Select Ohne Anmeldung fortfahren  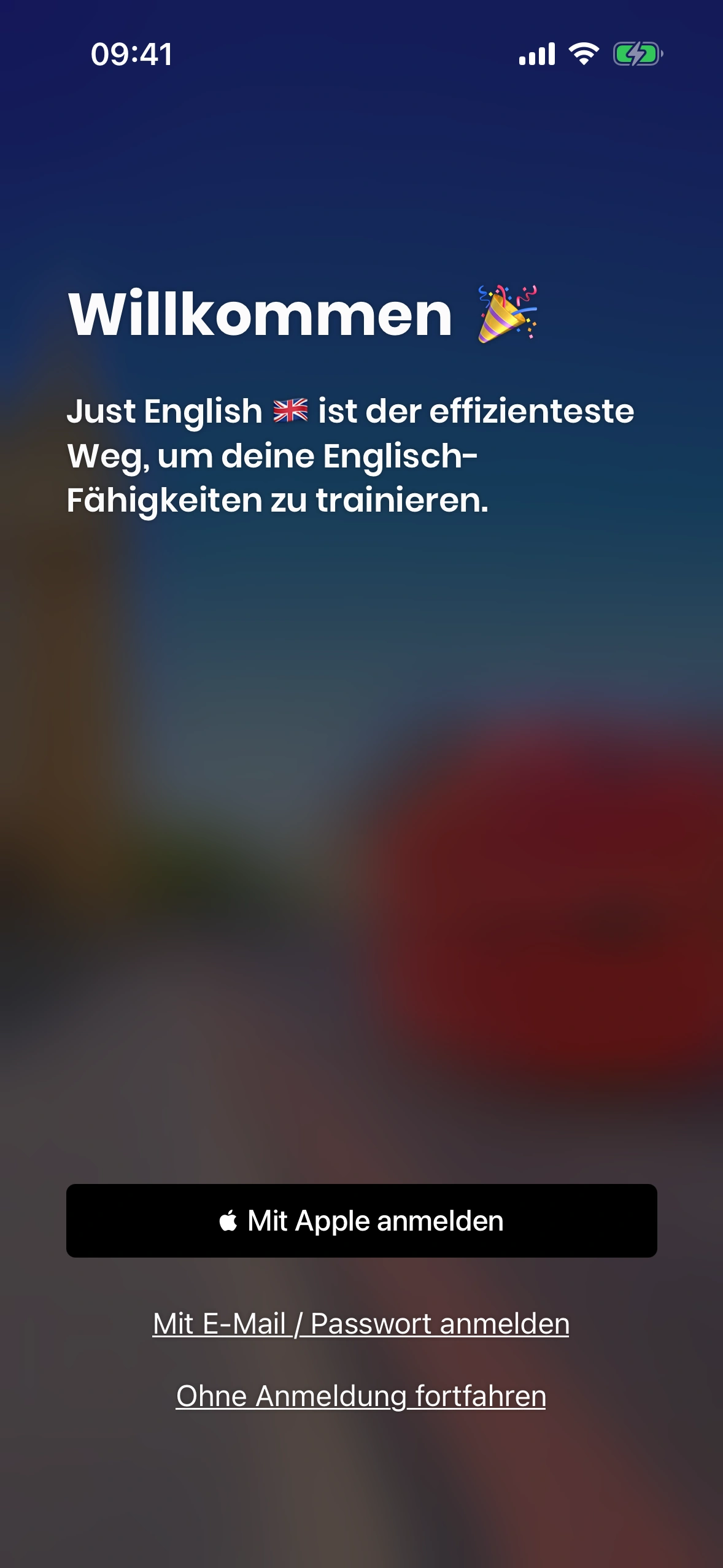(361, 1396)
